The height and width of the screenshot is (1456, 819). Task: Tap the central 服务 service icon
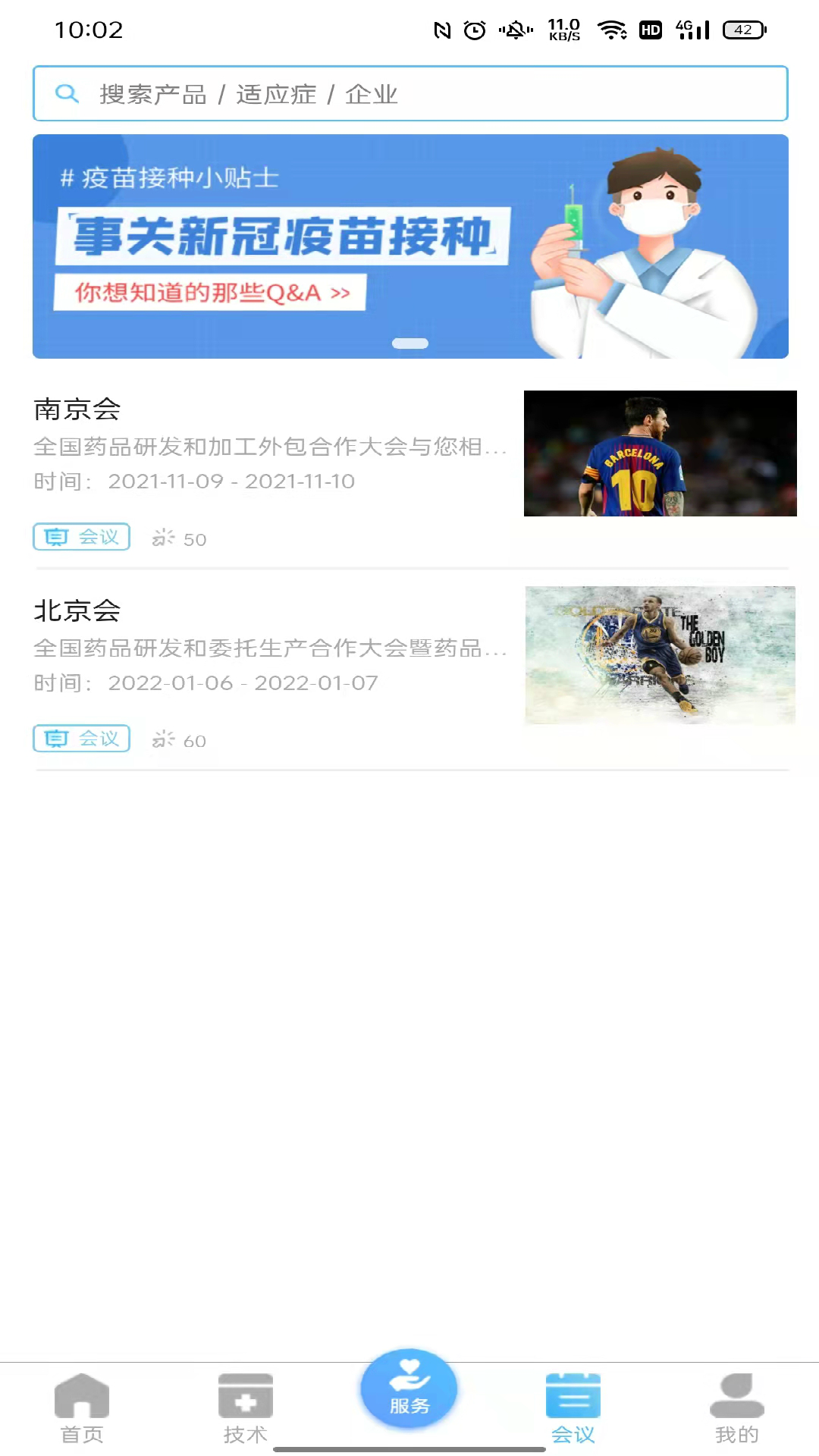pyautogui.click(x=409, y=1395)
